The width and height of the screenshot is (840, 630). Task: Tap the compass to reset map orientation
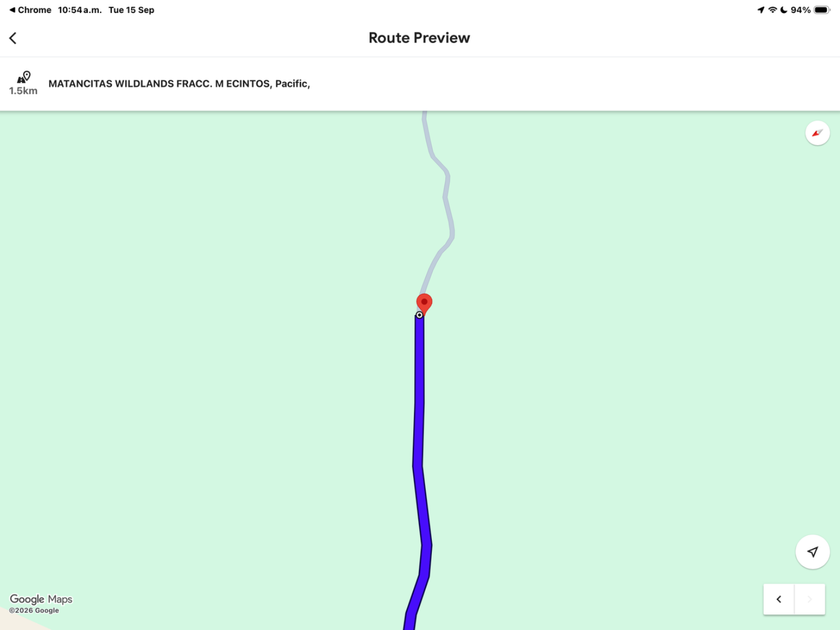817,132
